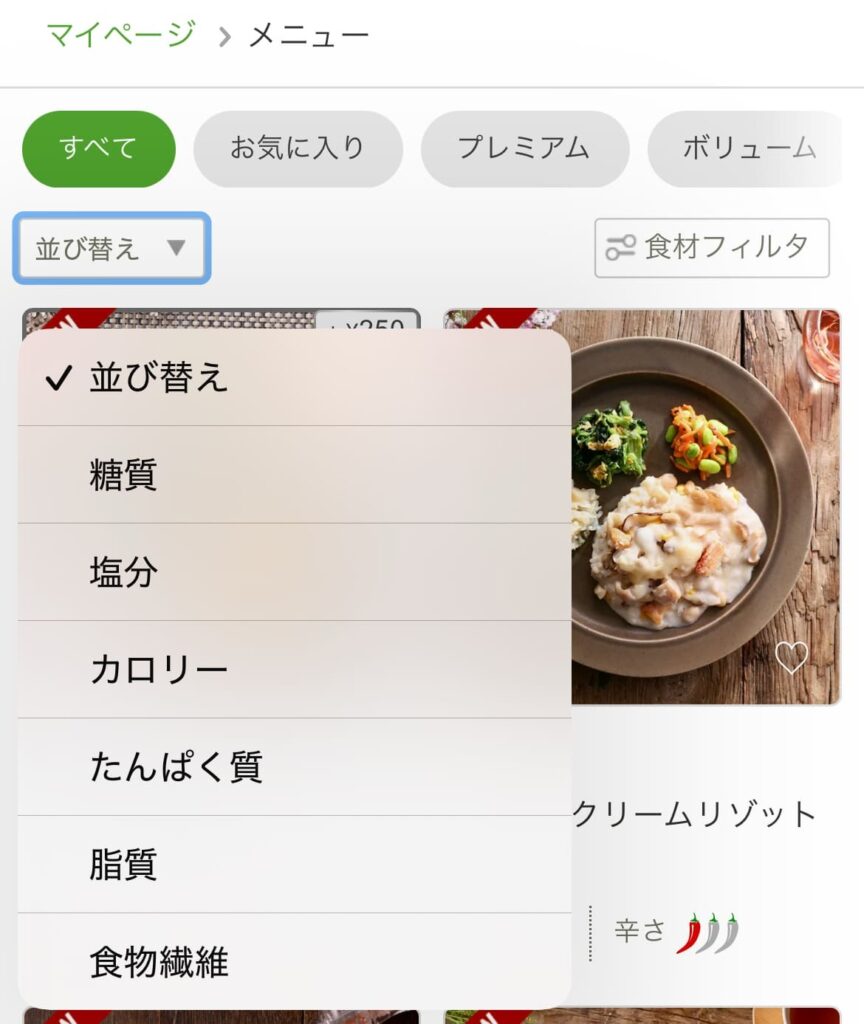864x1024 pixels.
Task: Tap the 並び替え sort dropdown box
Action: tap(111, 247)
